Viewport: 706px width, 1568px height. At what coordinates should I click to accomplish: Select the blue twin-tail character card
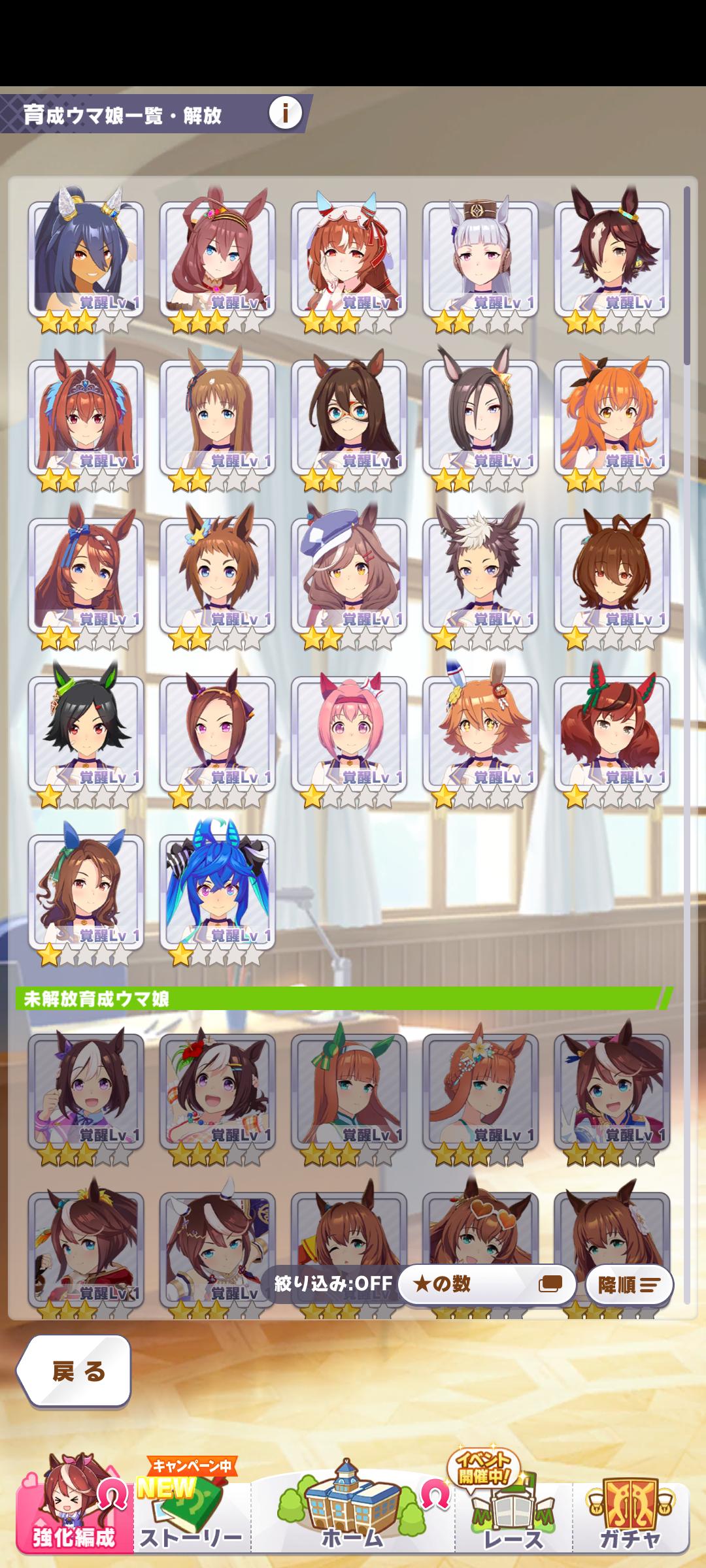coord(217,891)
